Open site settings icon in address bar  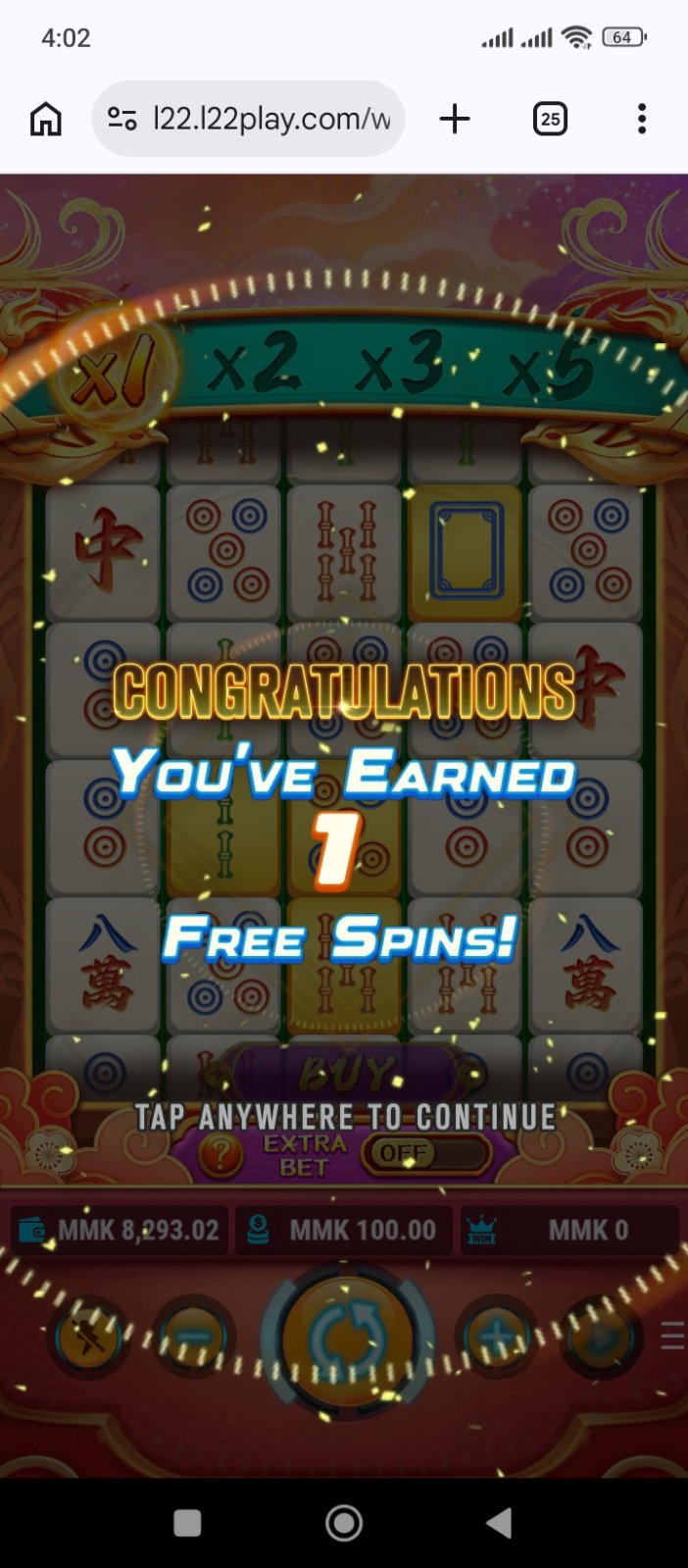click(x=122, y=120)
